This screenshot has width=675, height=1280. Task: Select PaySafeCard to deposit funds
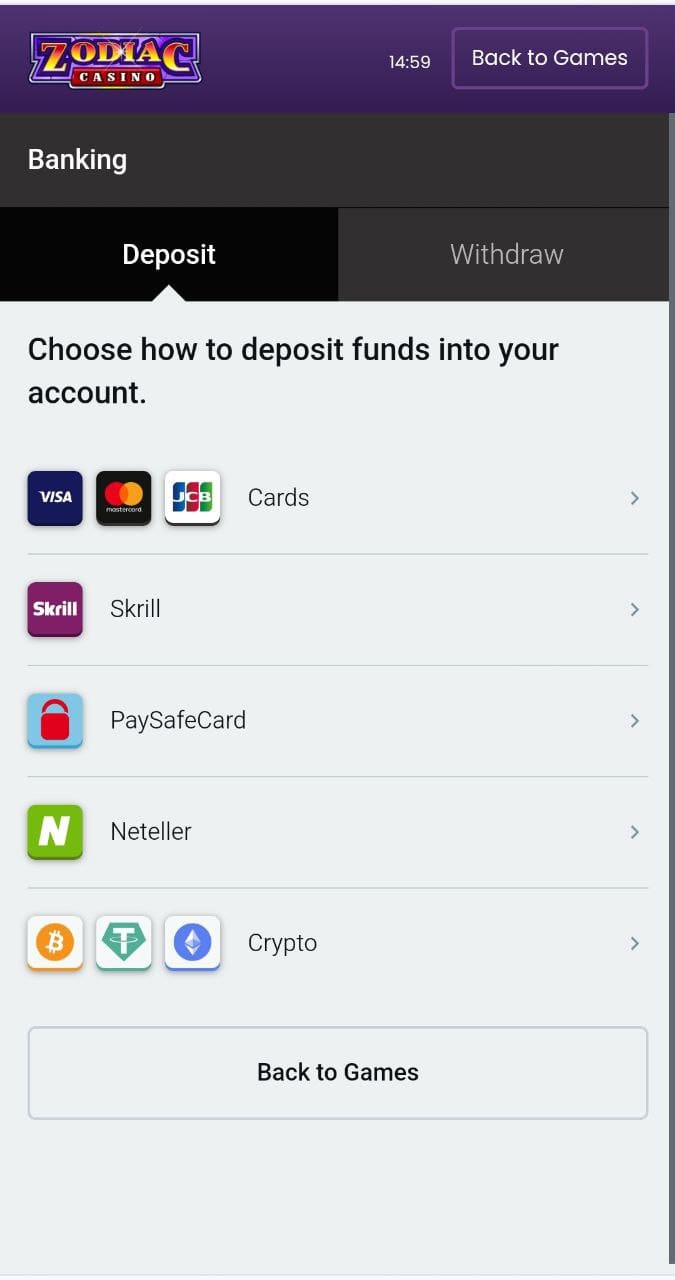[337, 720]
